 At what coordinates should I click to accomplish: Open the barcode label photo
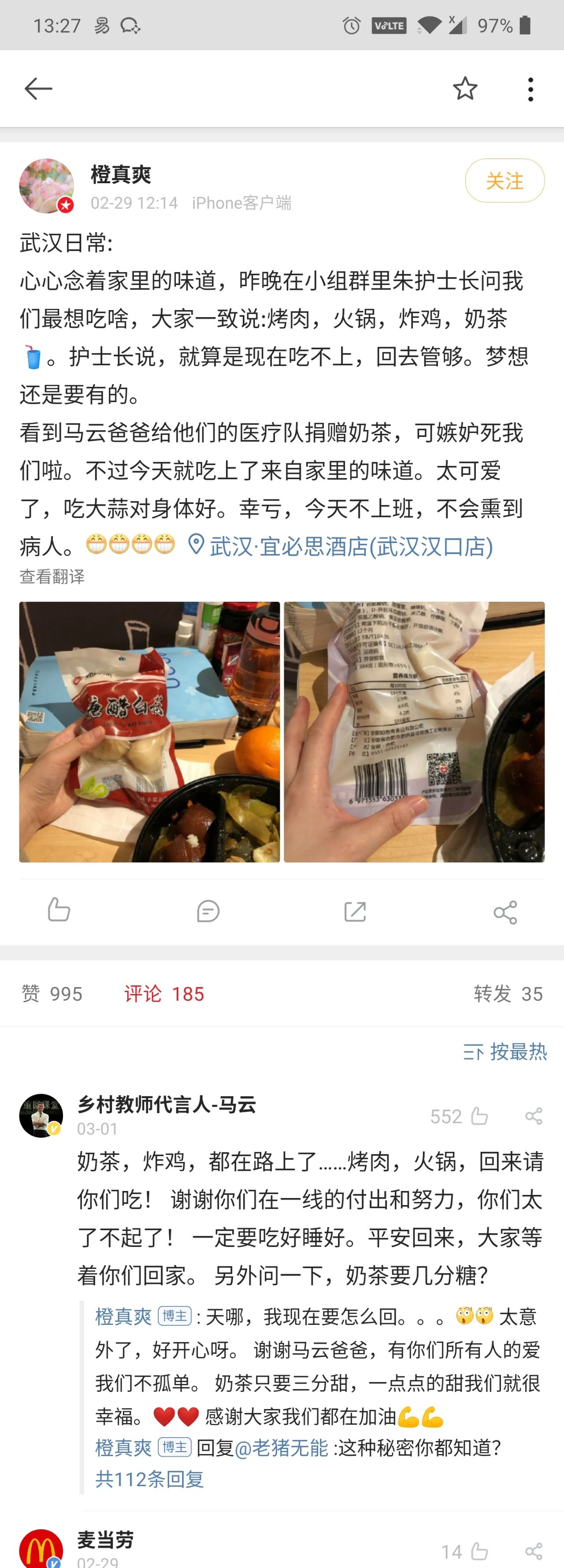[414, 732]
